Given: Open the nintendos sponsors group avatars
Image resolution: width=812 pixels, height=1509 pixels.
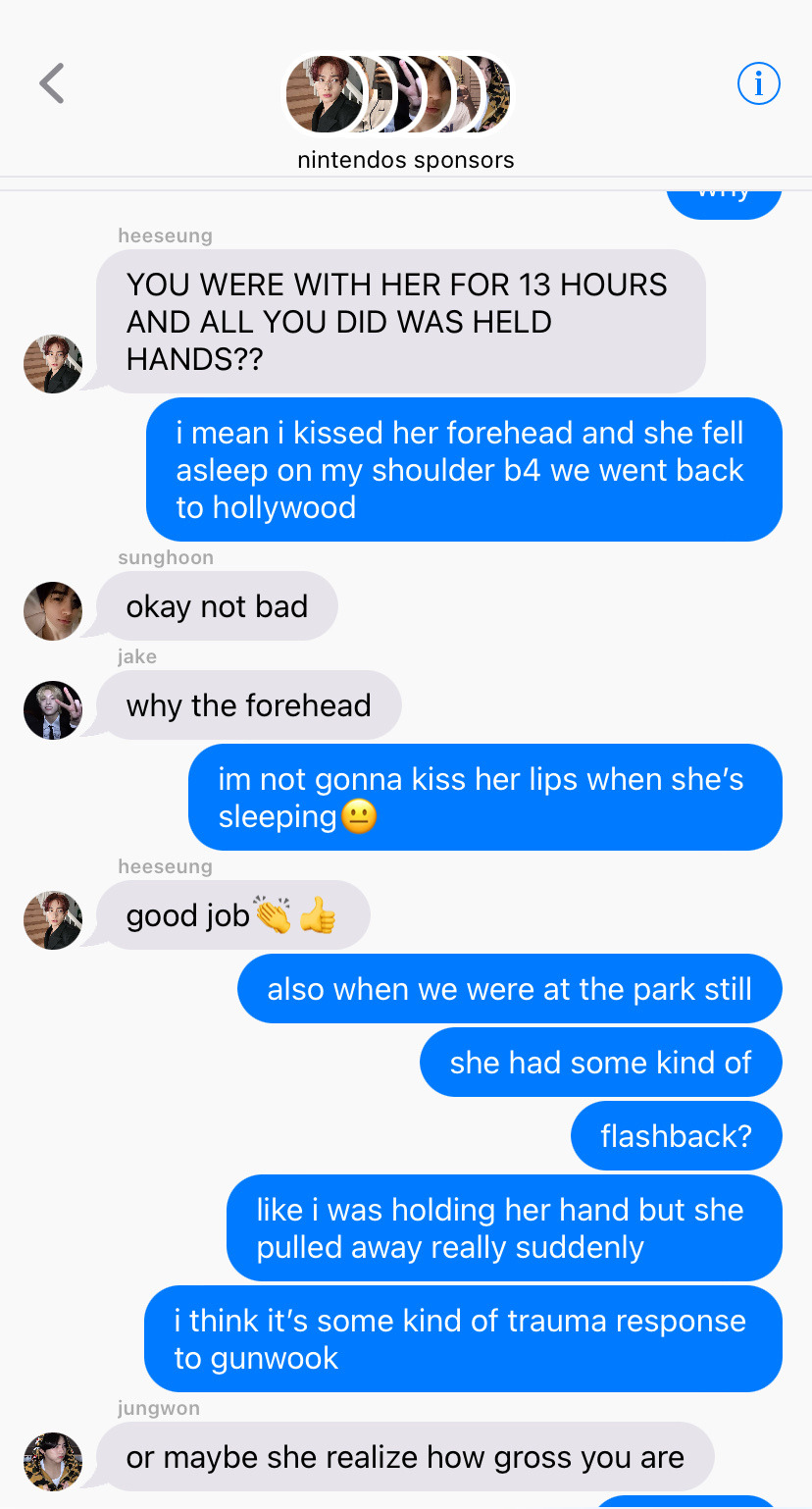Looking at the screenshot, I should pyautogui.click(x=397, y=95).
